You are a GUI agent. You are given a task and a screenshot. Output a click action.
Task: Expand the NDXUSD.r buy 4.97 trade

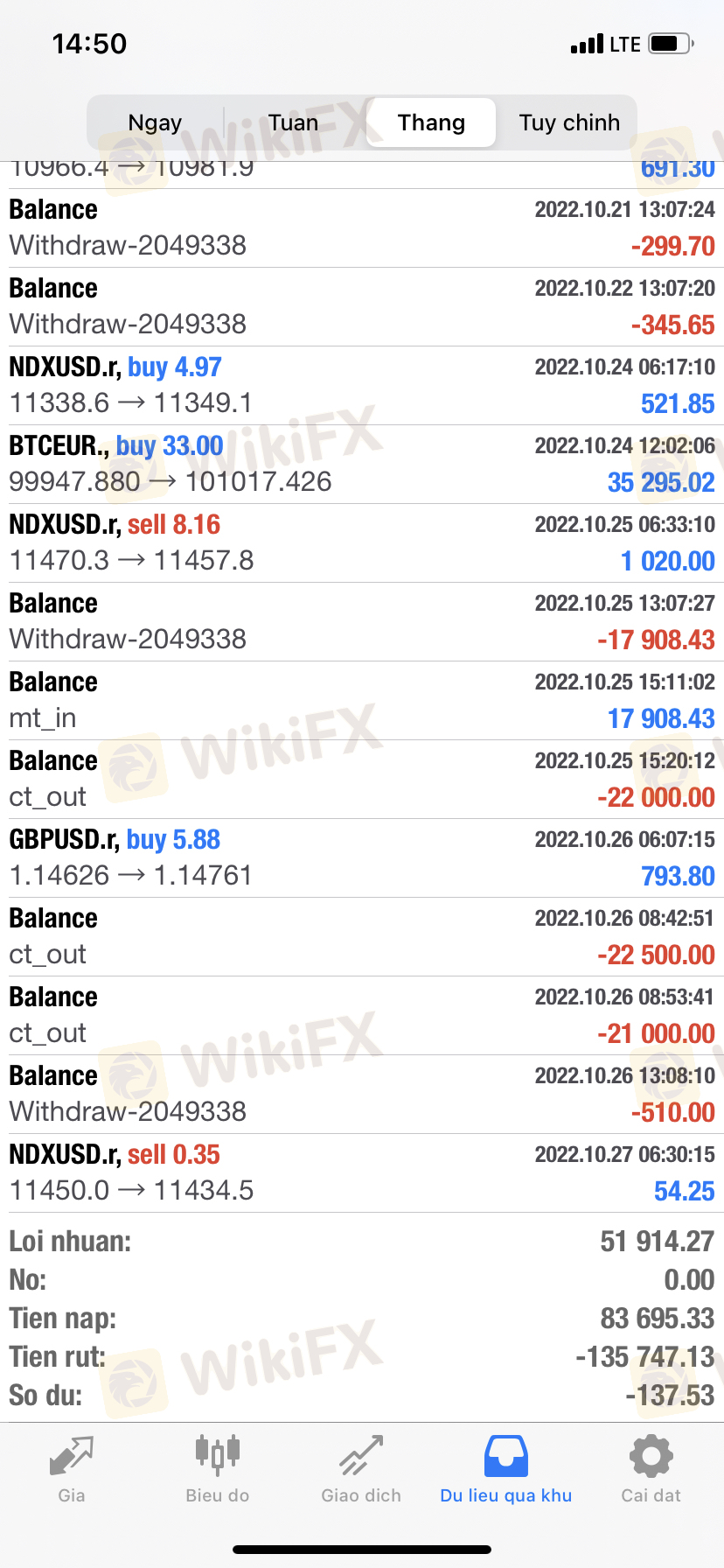(362, 386)
